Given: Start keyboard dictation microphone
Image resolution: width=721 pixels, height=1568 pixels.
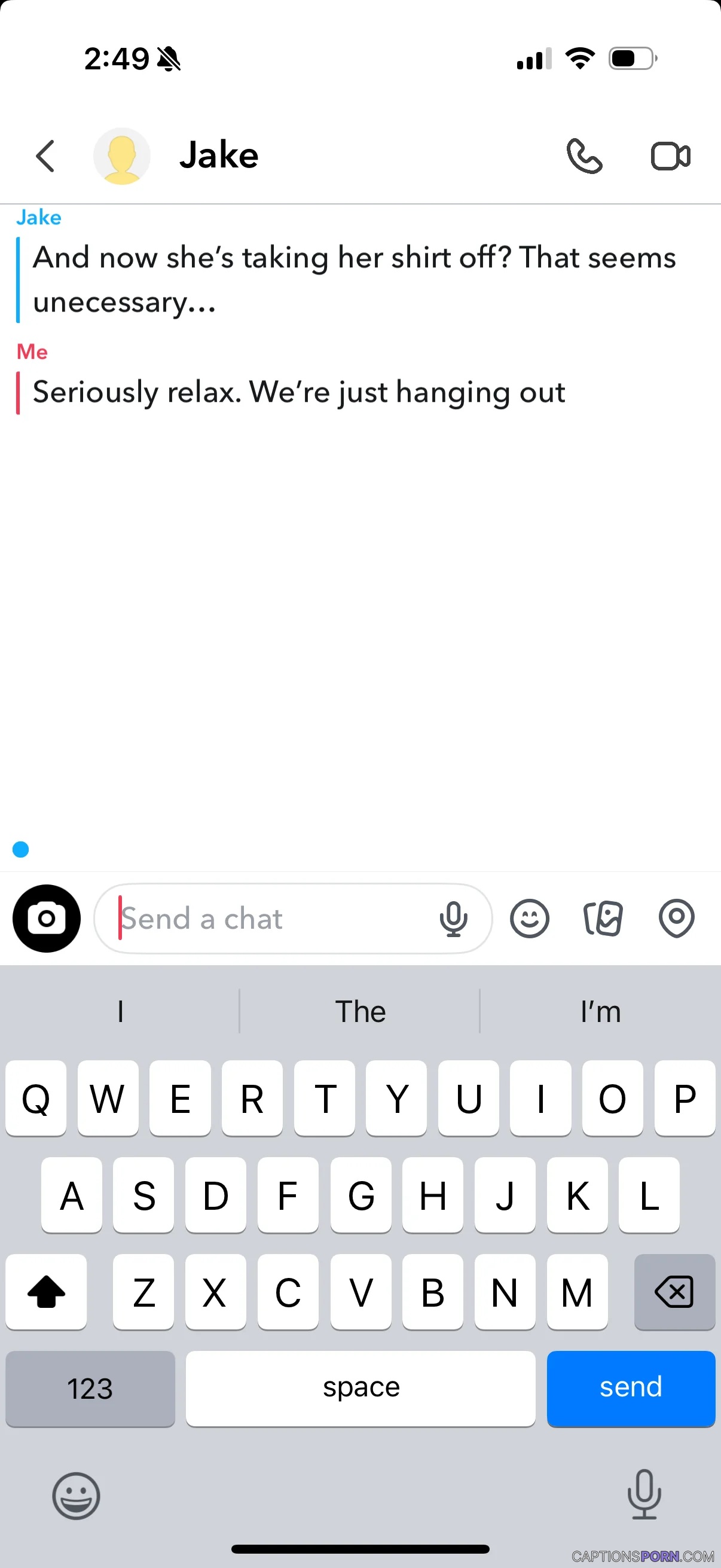Looking at the screenshot, I should click(x=644, y=1494).
